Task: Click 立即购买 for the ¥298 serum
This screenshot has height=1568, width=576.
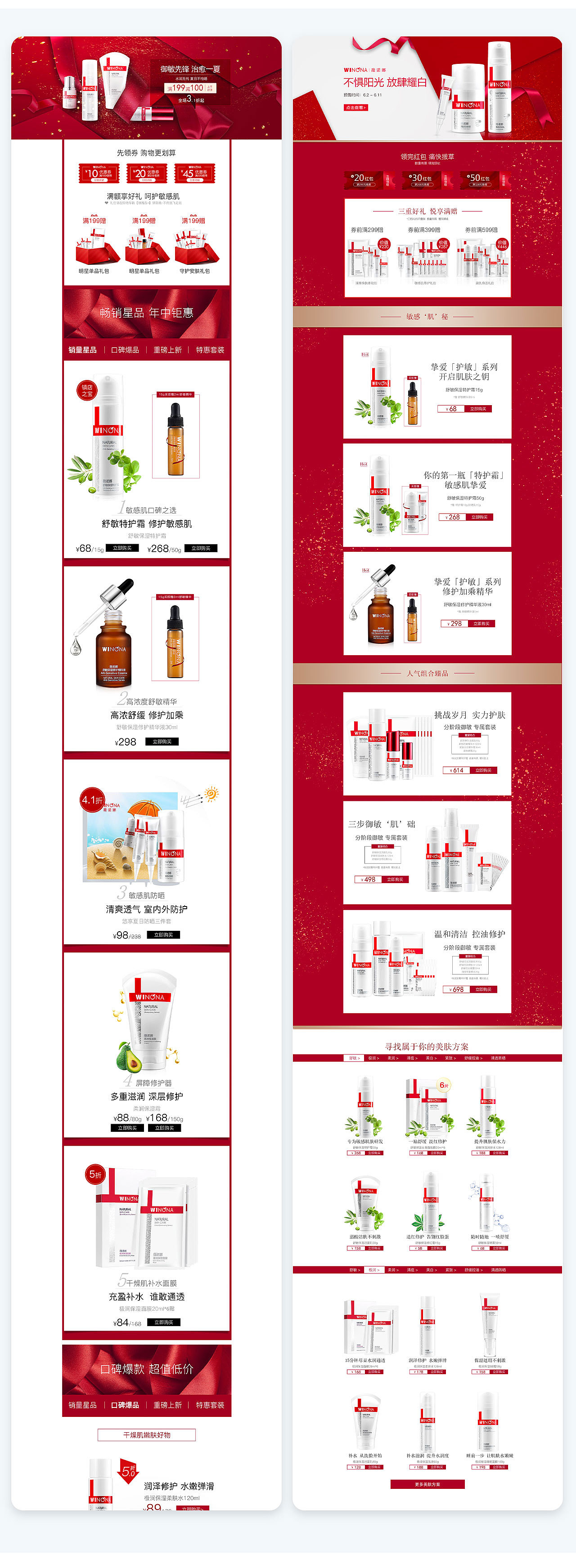Action: click(162, 742)
